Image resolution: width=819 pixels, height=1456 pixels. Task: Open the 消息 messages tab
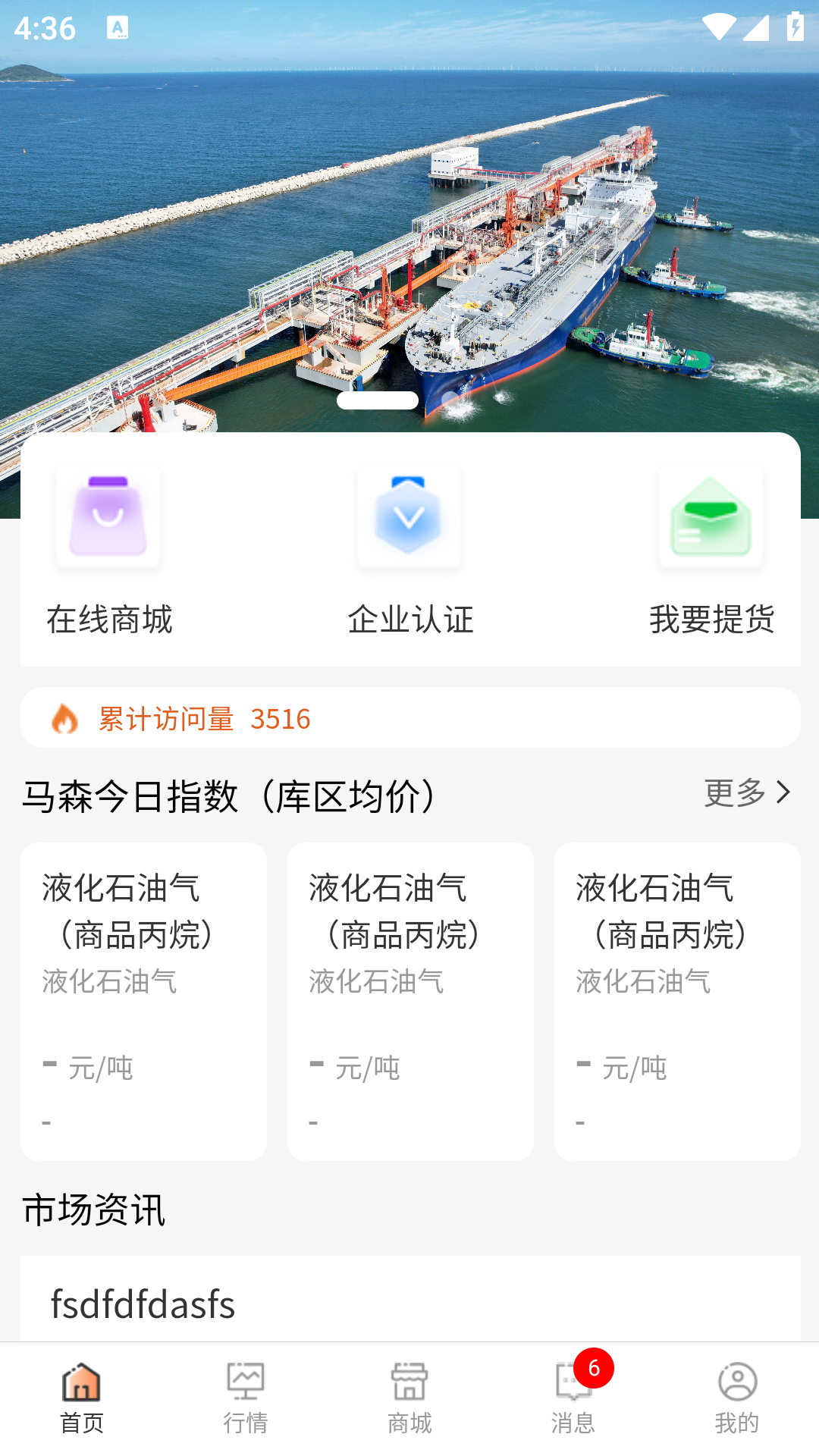click(573, 1398)
